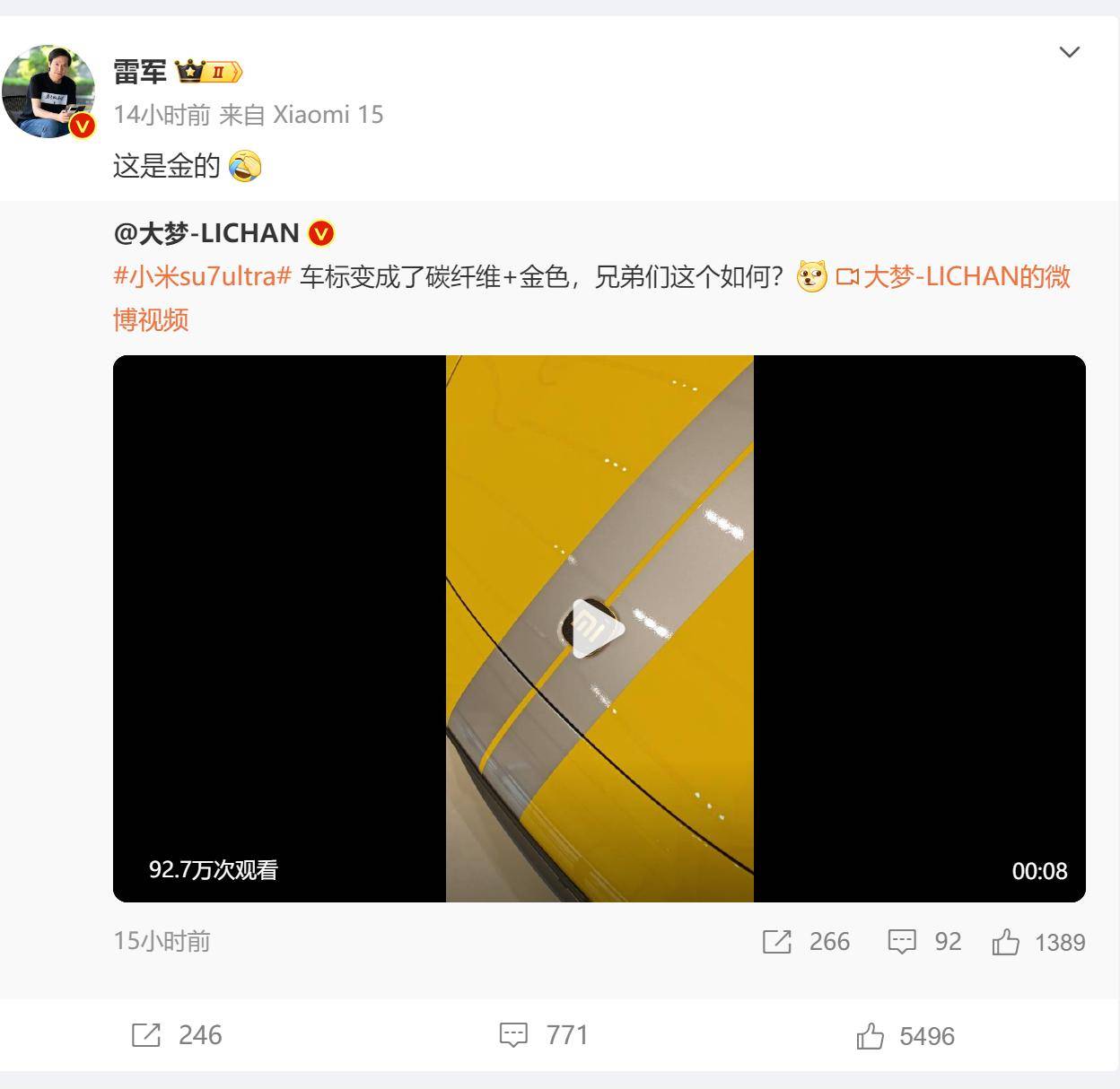Open 雷军's profile avatar
The width and height of the screenshot is (1120, 1089).
48,91
